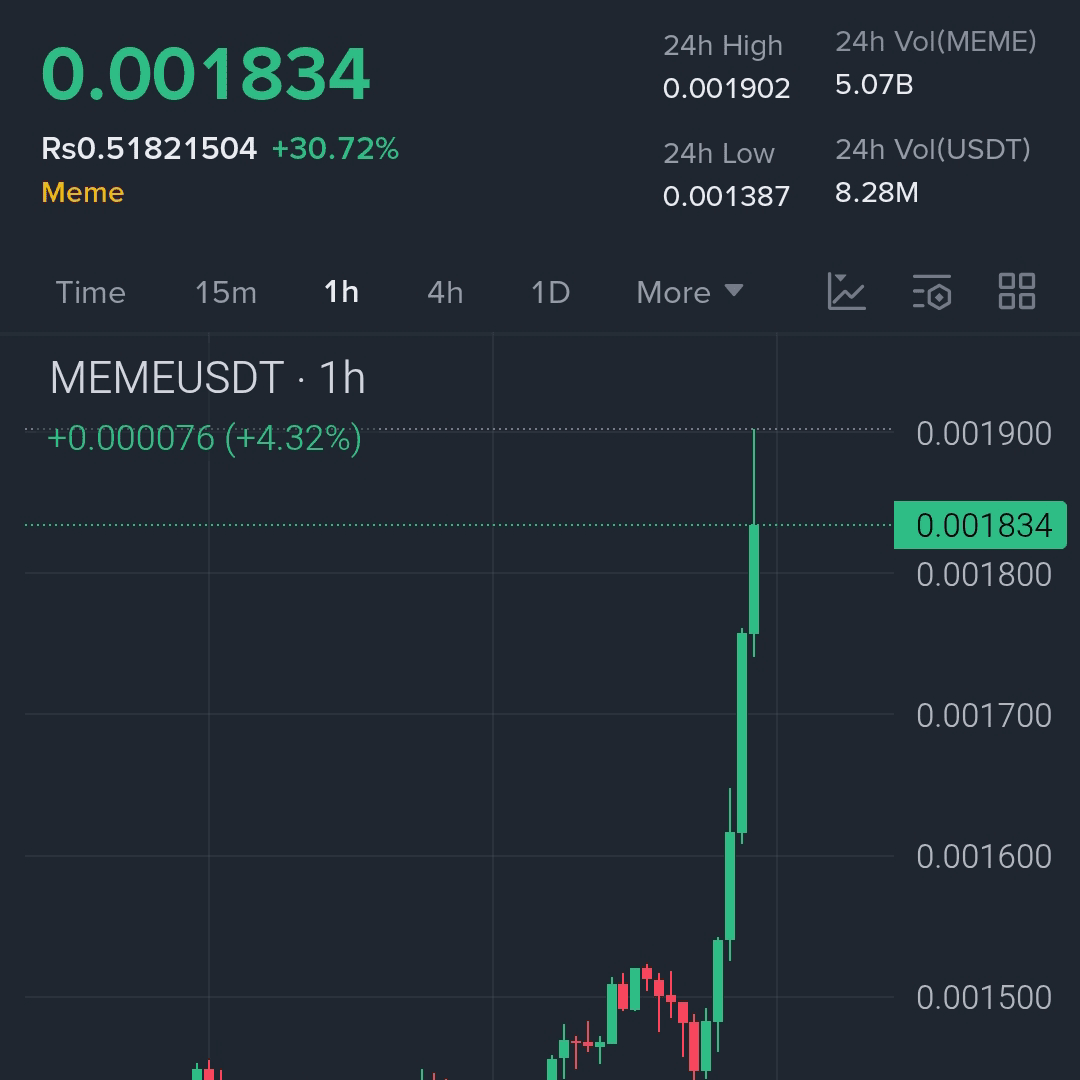Open the chart indicators icon
The width and height of the screenshot is (1080, 1080).
point(846,292)
